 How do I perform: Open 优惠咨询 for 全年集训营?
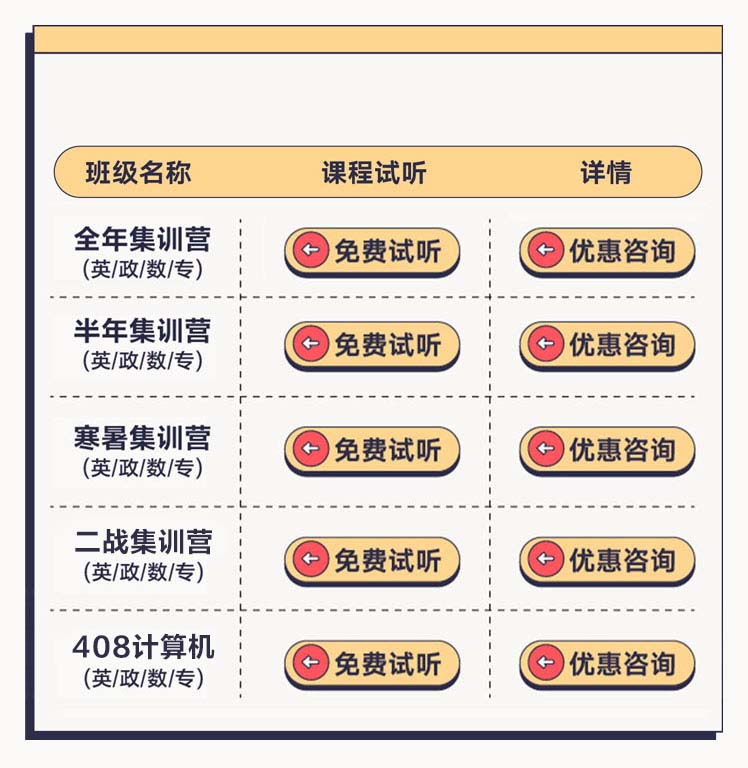pyautogui.click(x=606, y=250)
